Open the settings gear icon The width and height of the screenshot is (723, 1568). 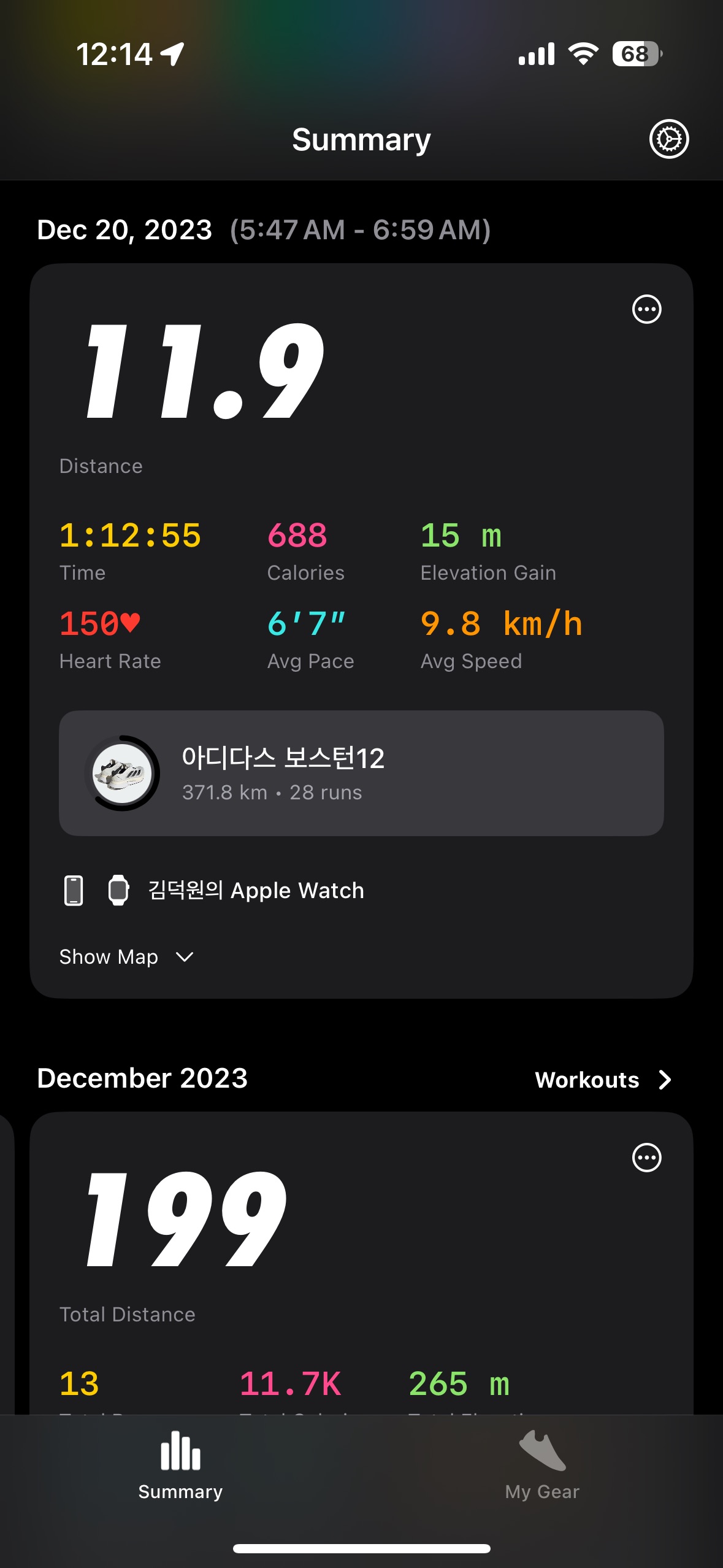coord(668,139)
